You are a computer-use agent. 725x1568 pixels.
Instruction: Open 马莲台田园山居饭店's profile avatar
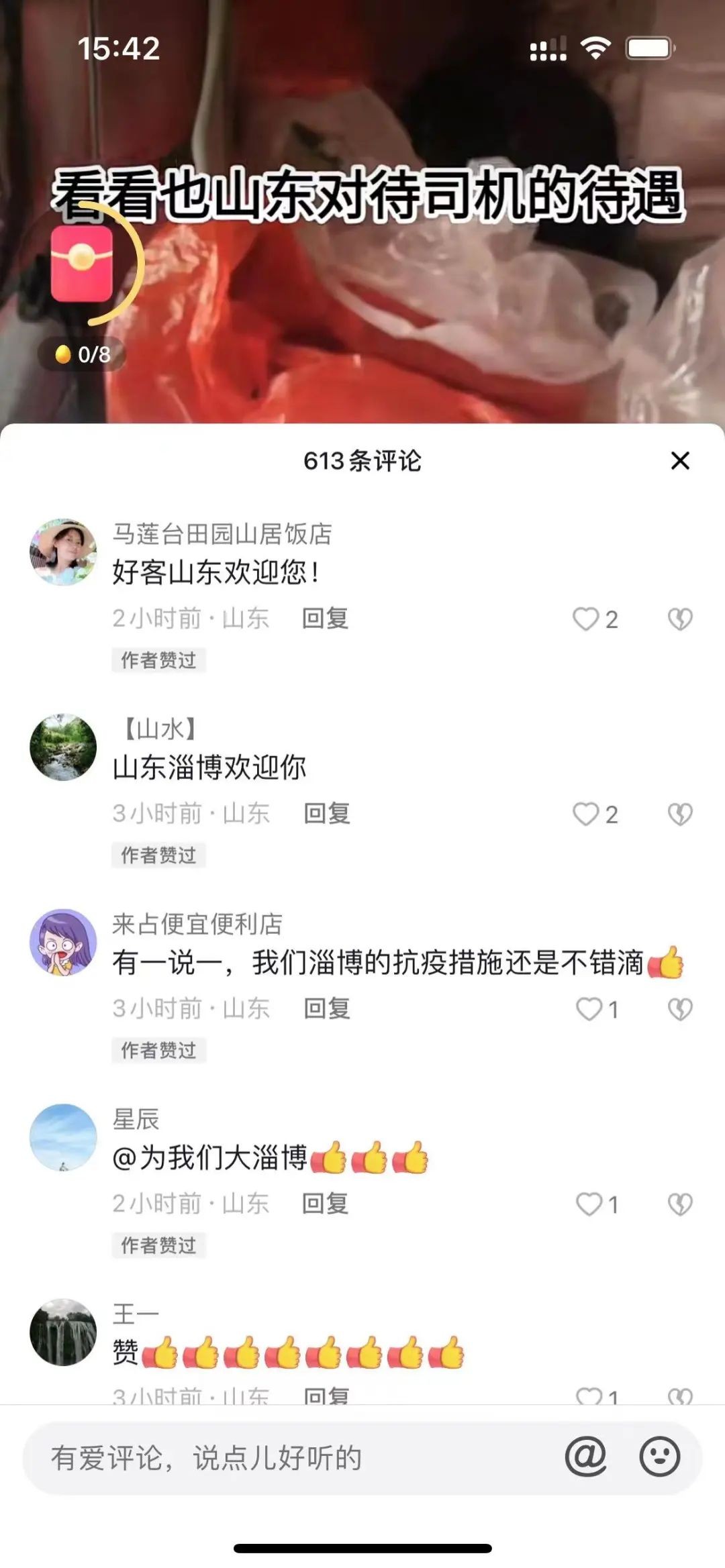pos(63,552)
